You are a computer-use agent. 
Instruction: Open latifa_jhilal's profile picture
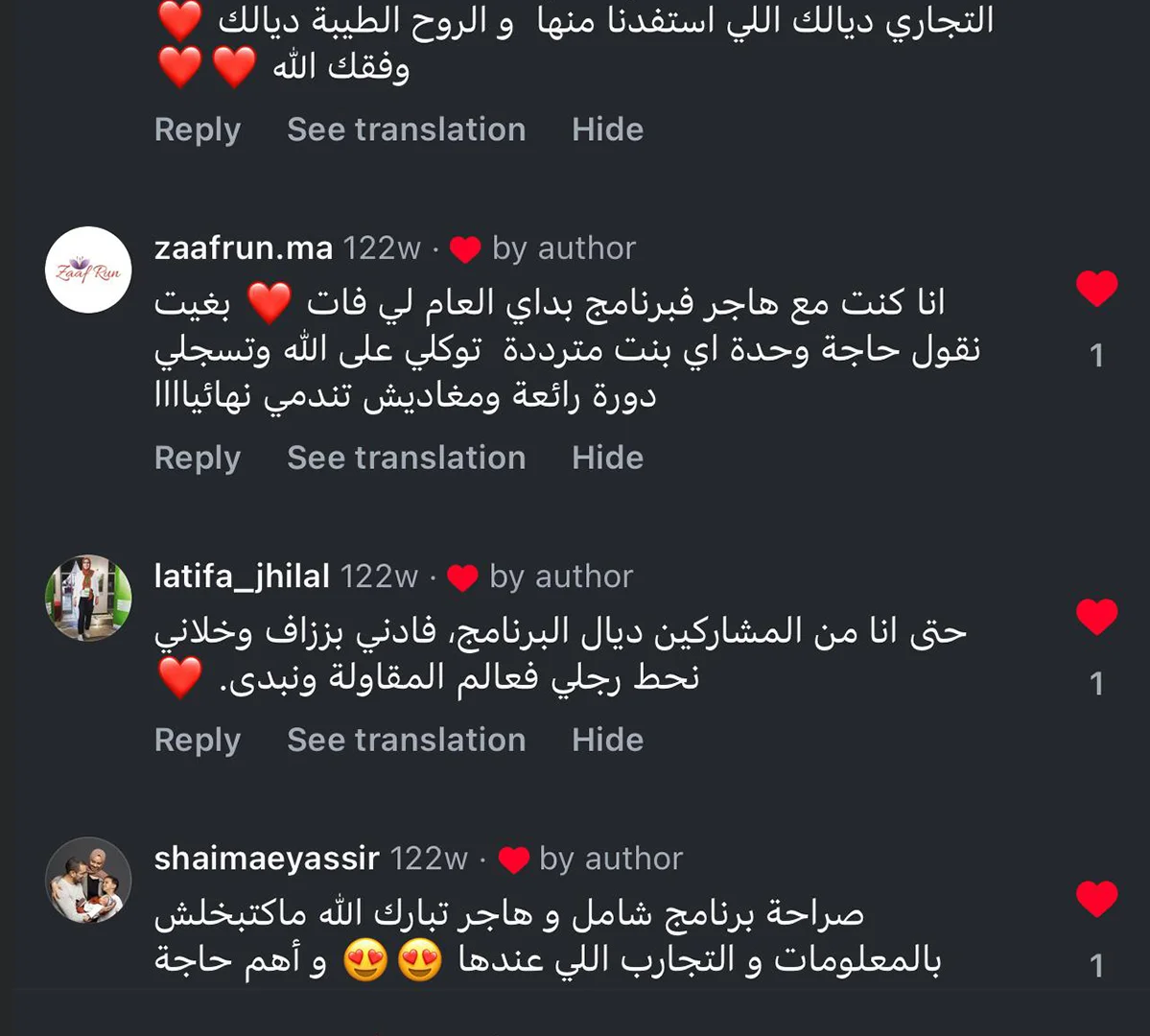(x=88, y=598)
